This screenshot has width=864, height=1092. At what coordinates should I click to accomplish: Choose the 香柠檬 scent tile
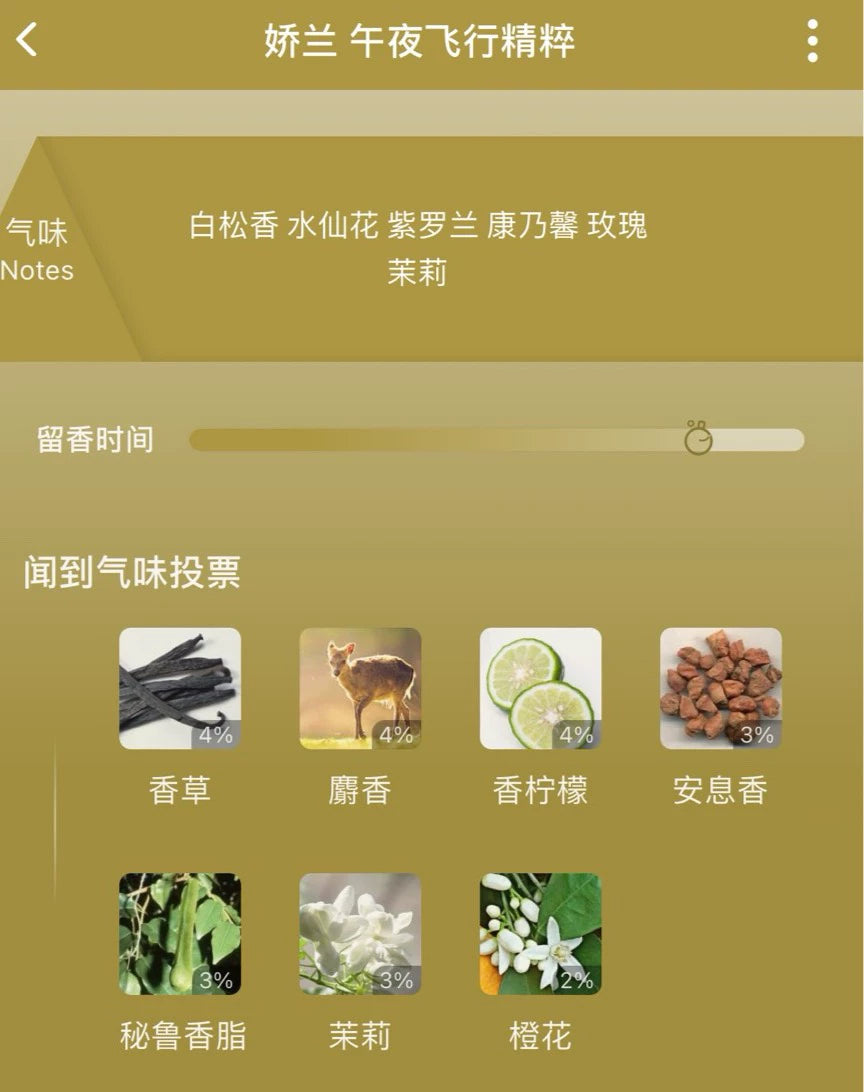[x=540, y=689]
